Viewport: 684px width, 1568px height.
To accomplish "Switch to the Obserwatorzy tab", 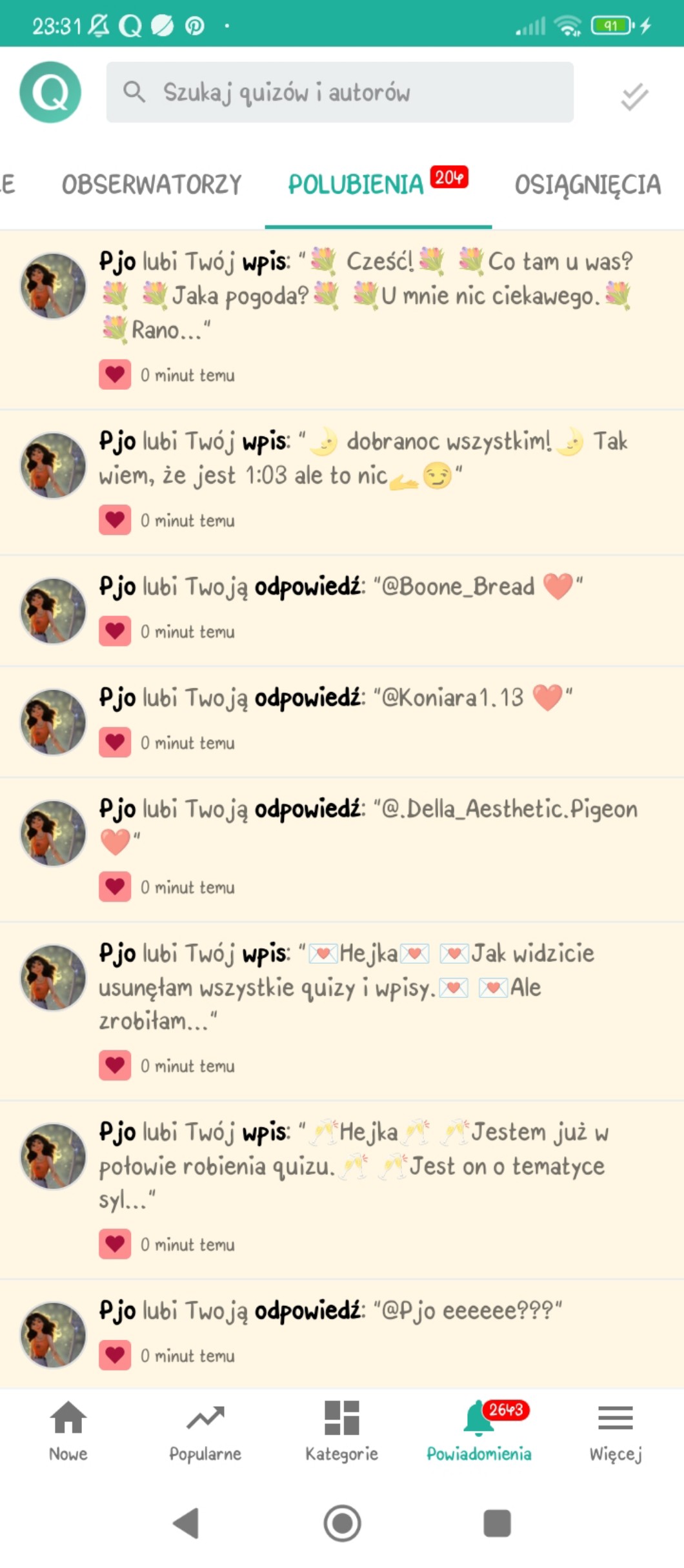I will point(152,185).
